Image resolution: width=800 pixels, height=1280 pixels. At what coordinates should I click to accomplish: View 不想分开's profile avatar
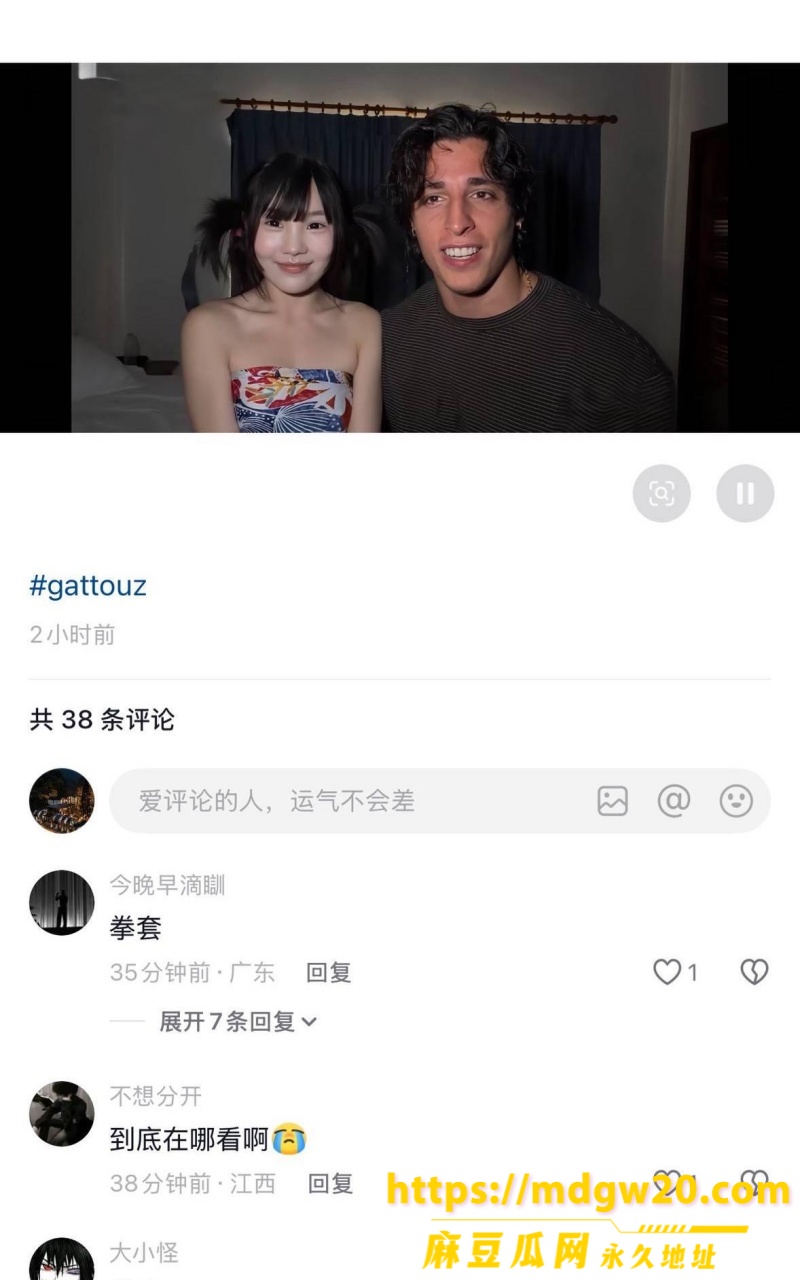coord(62,1113)
